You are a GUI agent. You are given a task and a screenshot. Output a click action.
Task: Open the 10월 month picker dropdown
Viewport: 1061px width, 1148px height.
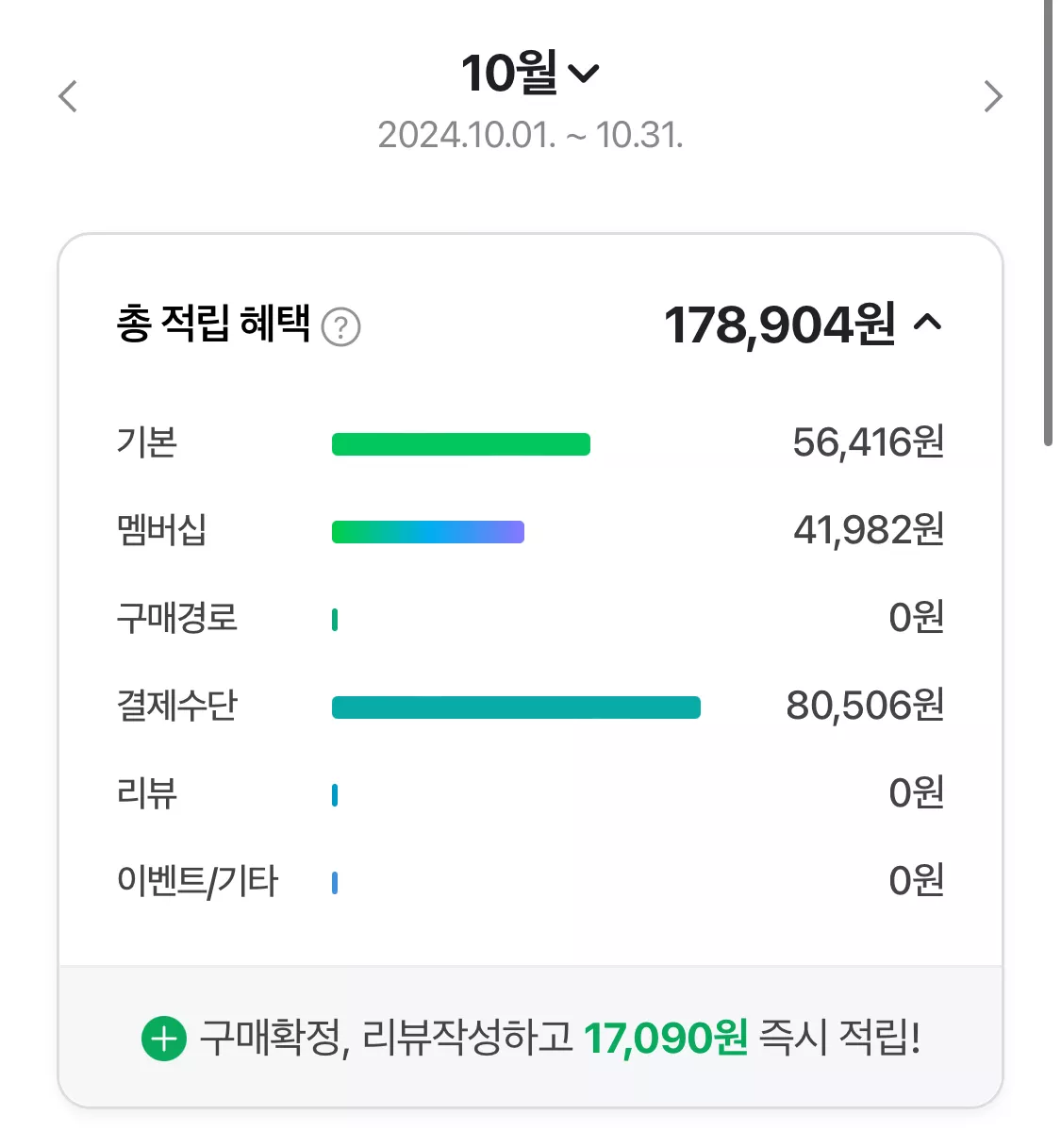(x=530, y=74)
